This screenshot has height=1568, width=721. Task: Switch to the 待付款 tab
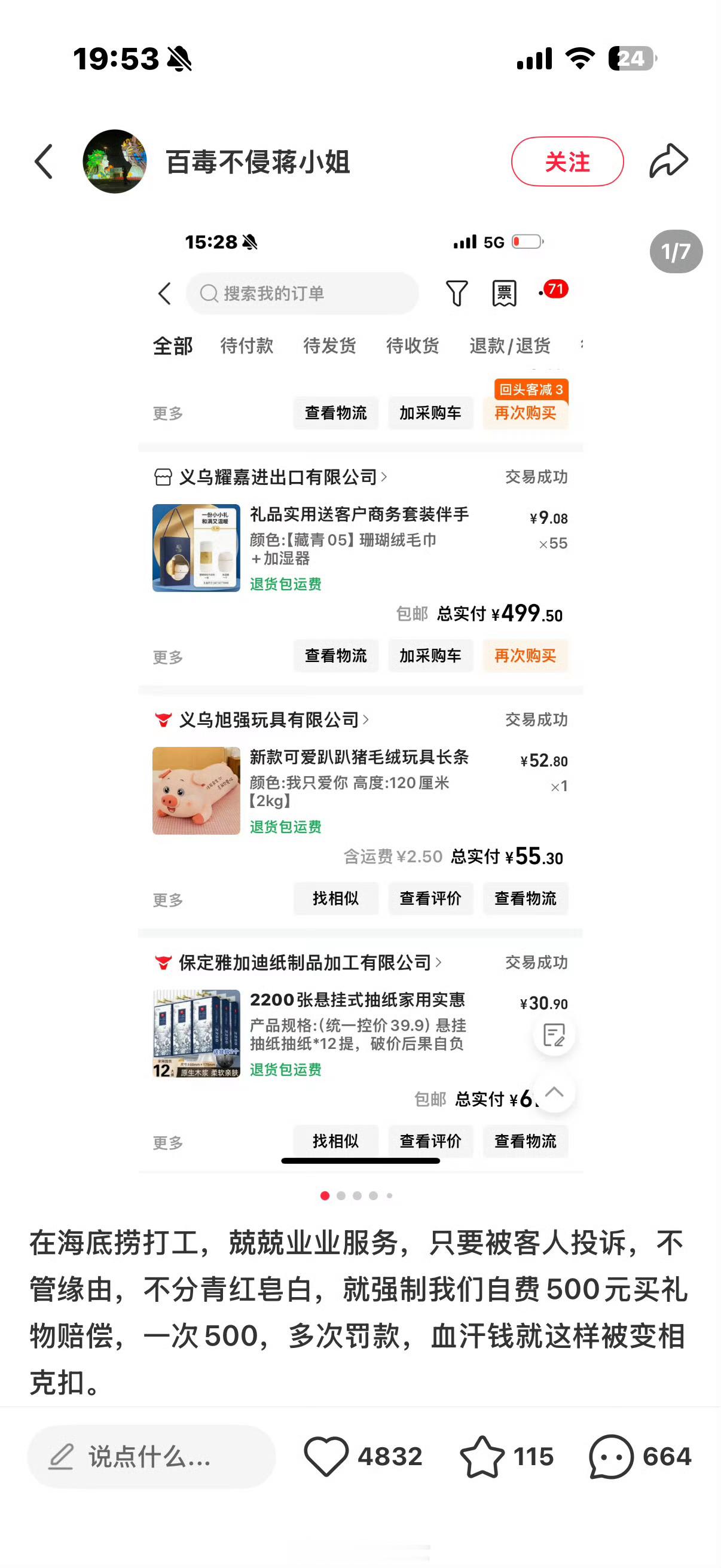246,345
